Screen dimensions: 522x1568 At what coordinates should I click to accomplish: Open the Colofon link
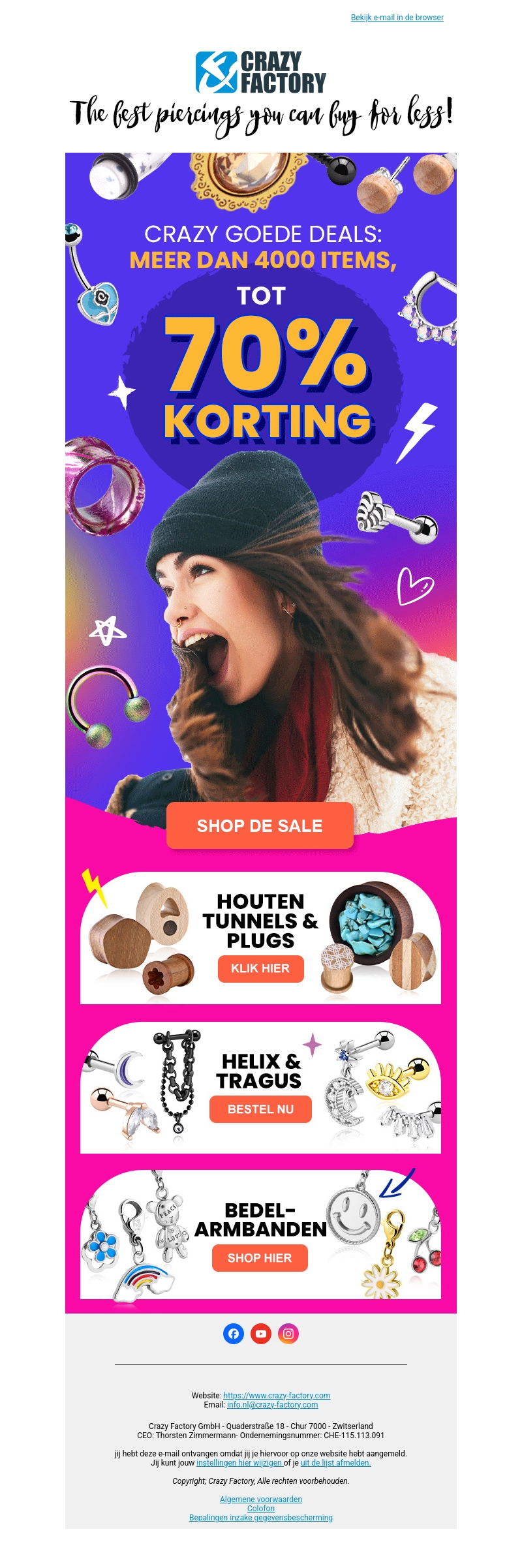pos(261,1509)
